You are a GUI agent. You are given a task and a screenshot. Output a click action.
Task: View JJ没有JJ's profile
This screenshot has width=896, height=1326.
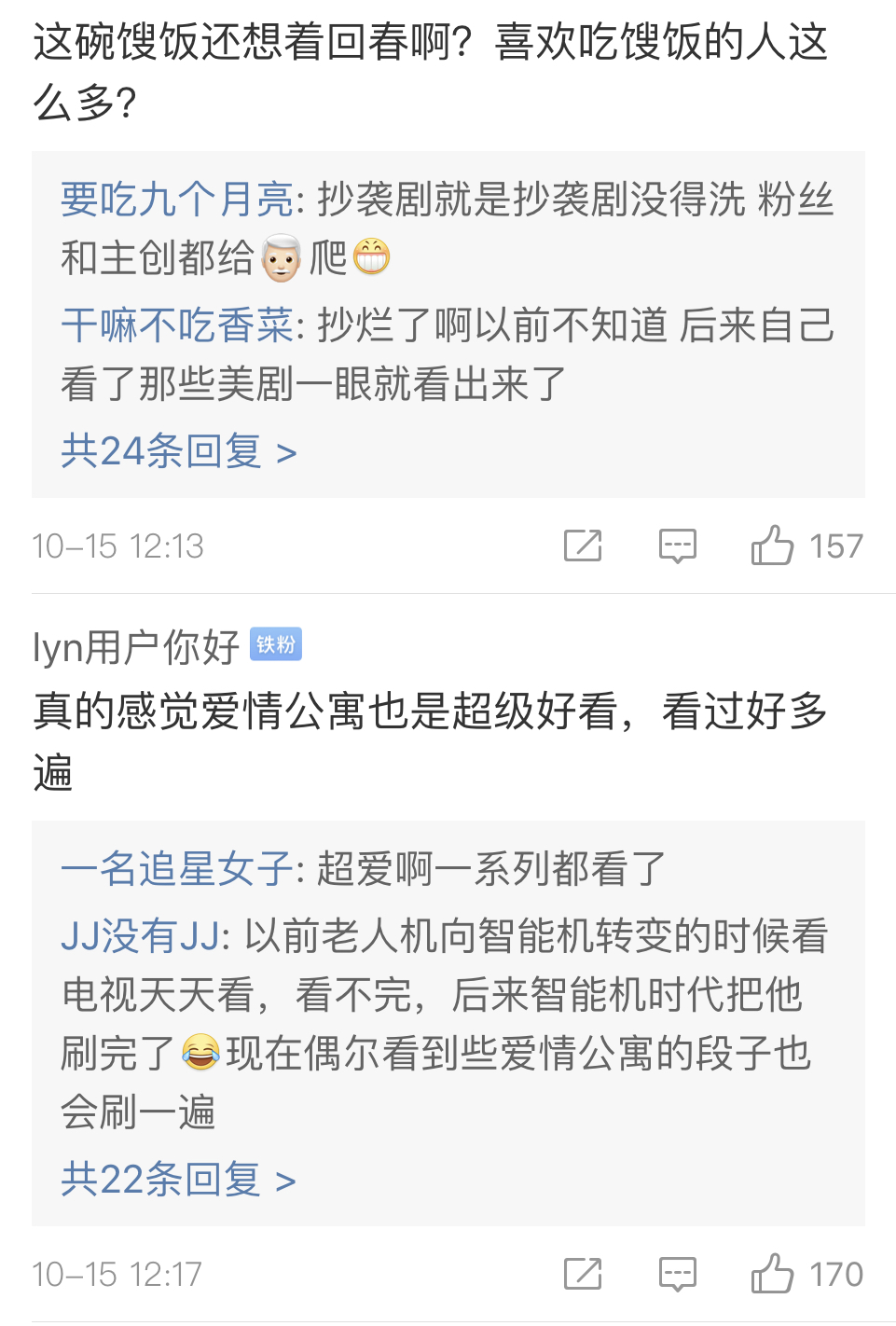[x=144, y=936]
